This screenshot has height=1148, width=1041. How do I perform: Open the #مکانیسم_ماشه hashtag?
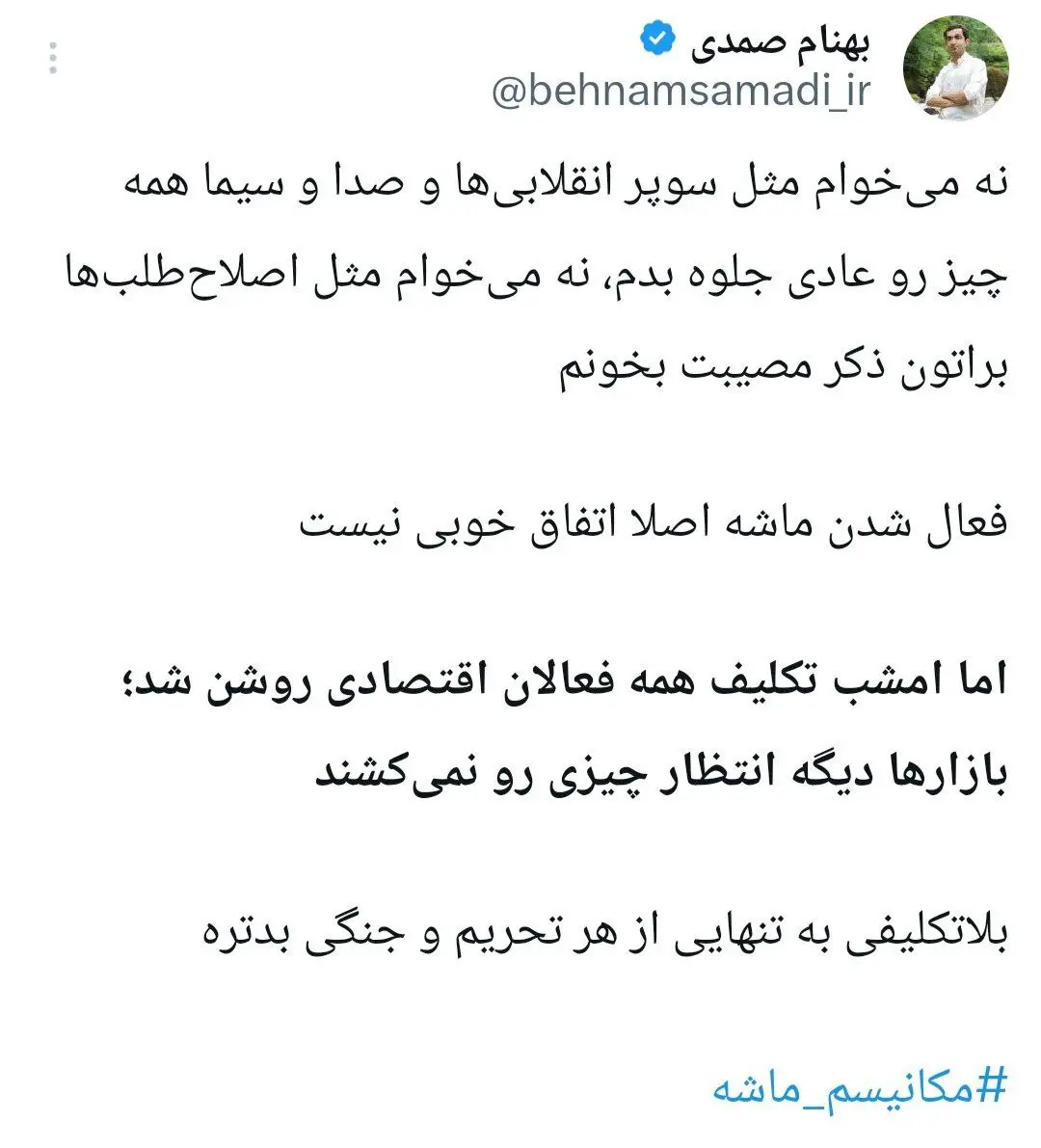pyautogui.click(x=859, y=1088)
